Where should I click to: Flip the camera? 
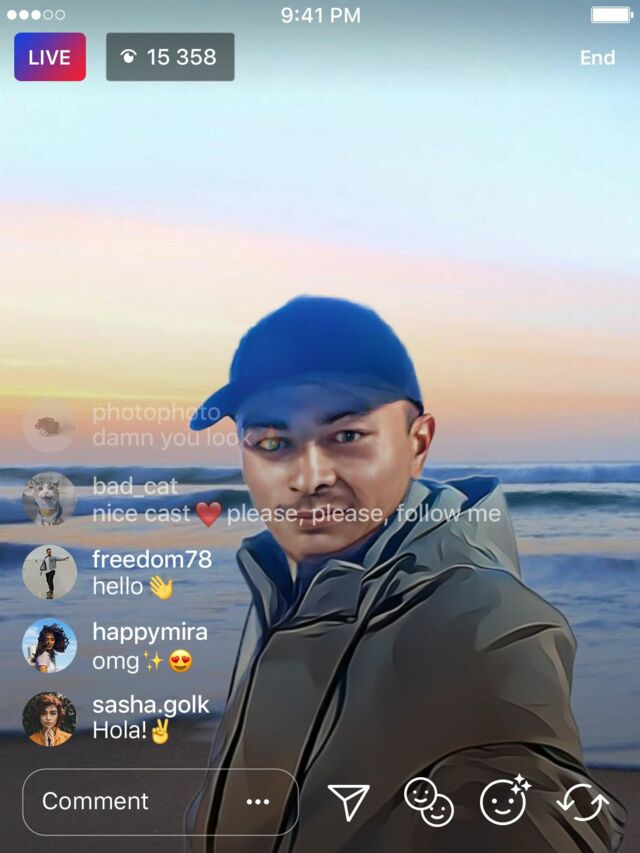click(x=583, y=802)
